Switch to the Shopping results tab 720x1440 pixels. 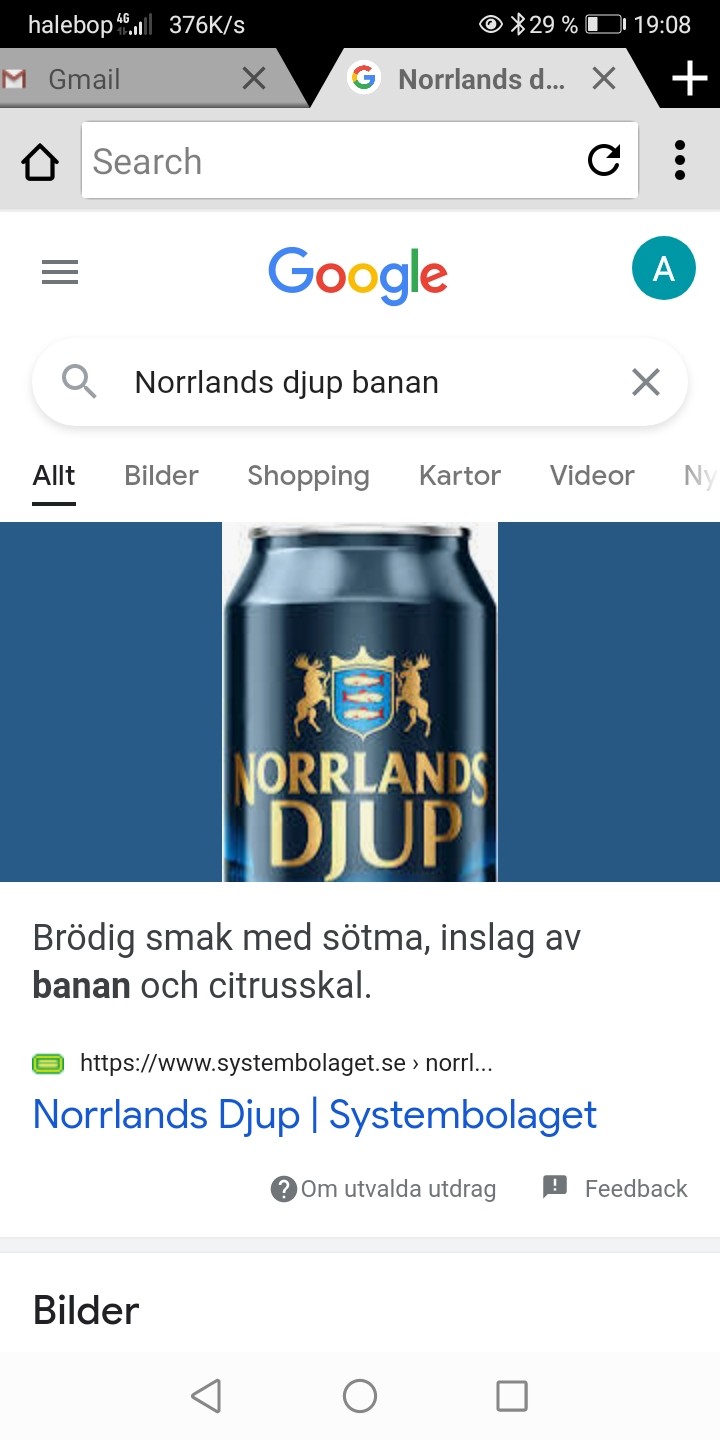[308, 476]
